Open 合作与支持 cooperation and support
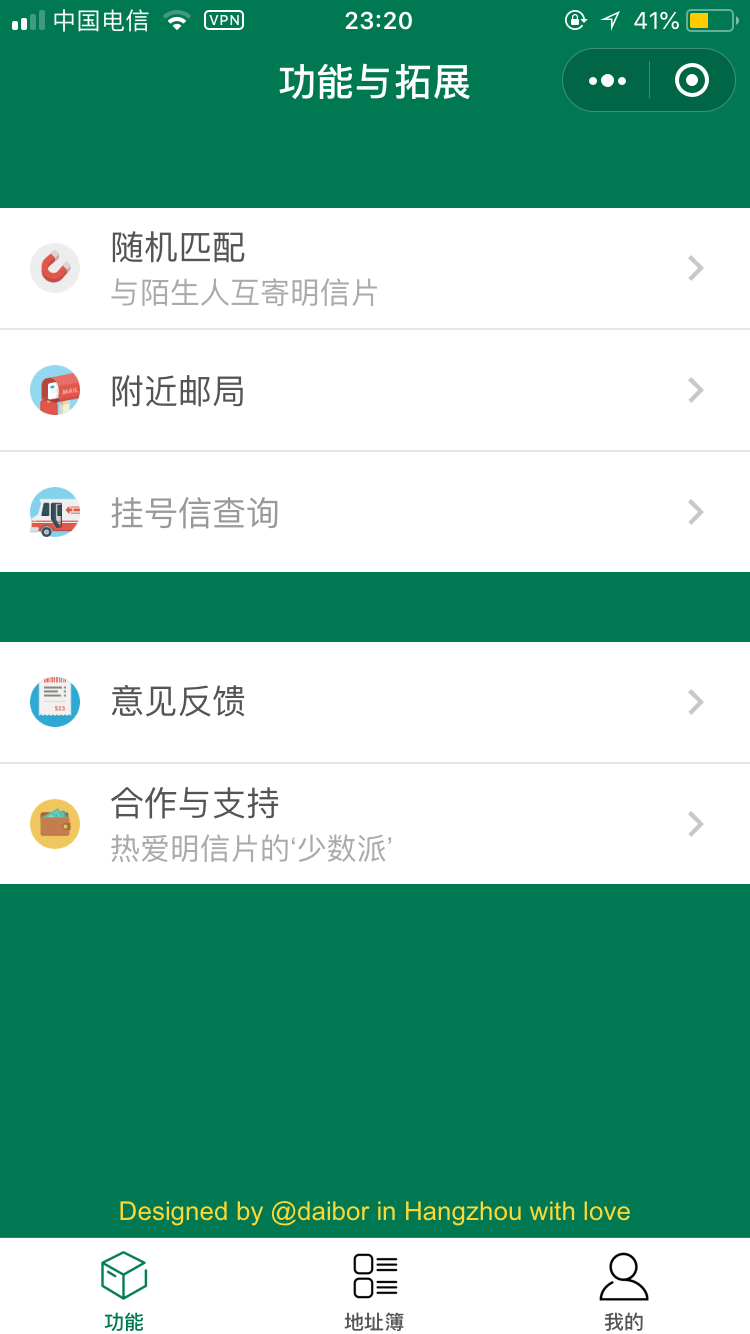The image size is (750, 1334). 375,824
